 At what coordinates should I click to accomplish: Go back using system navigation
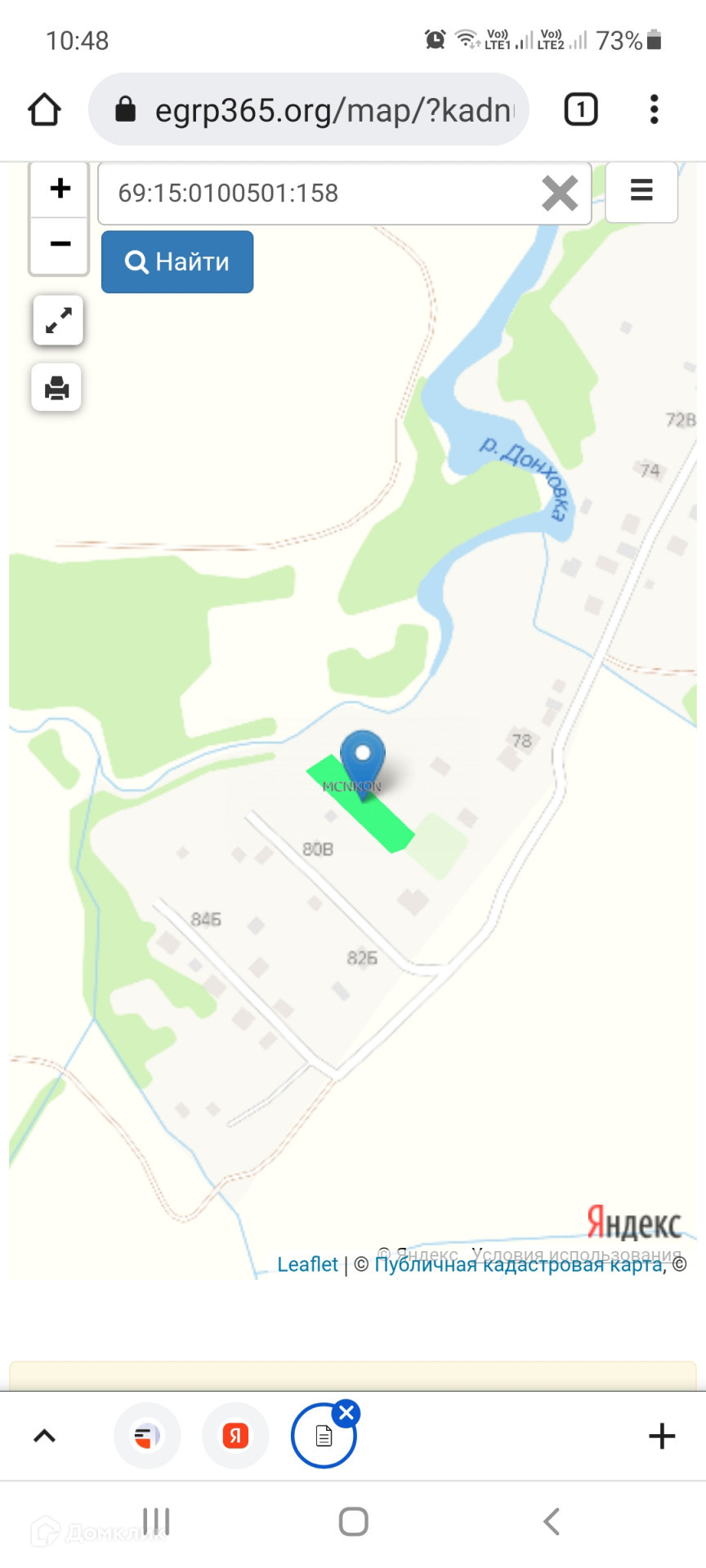pyautogui.click(x=552, y=1521)
